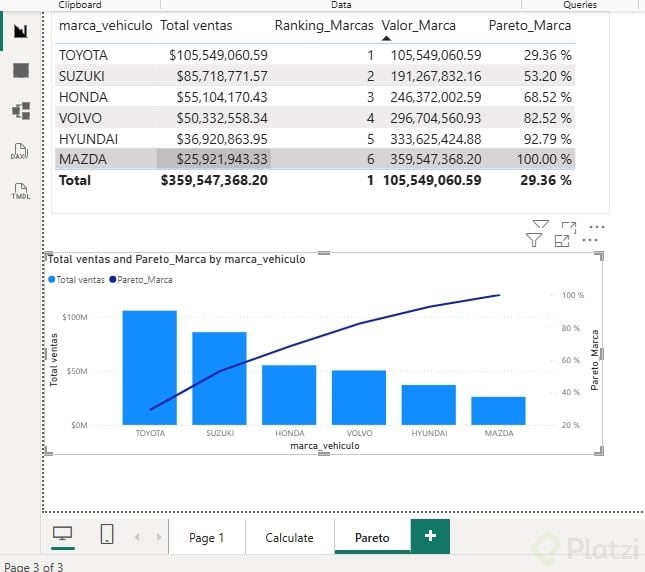Screen dimensions: 645x572
Task: Sort by the Pareto_Marca column header
Action: pos(530,25)
